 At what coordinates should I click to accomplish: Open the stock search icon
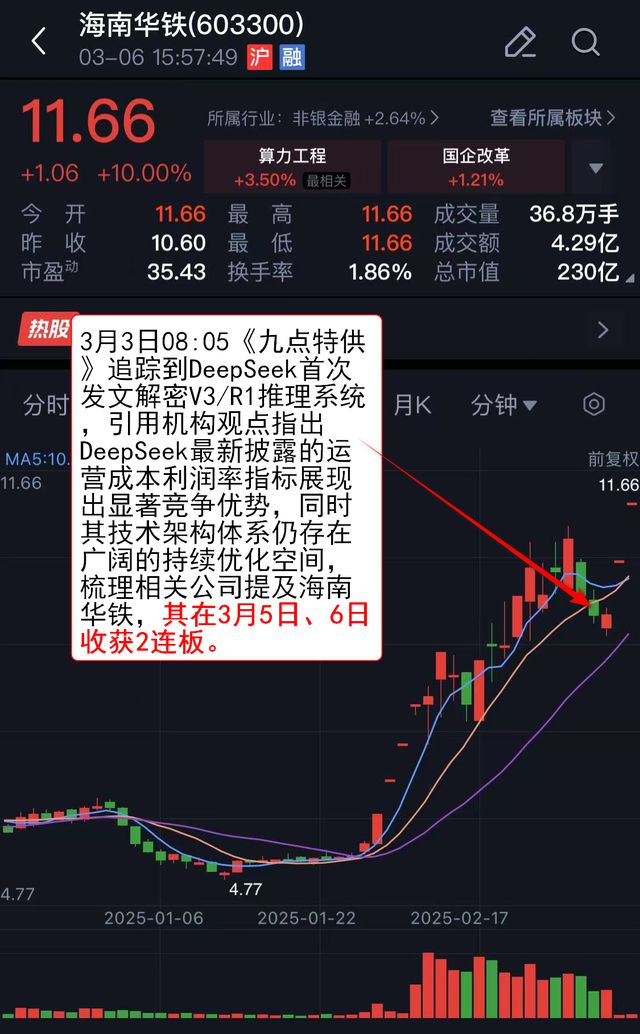[585, 41]
